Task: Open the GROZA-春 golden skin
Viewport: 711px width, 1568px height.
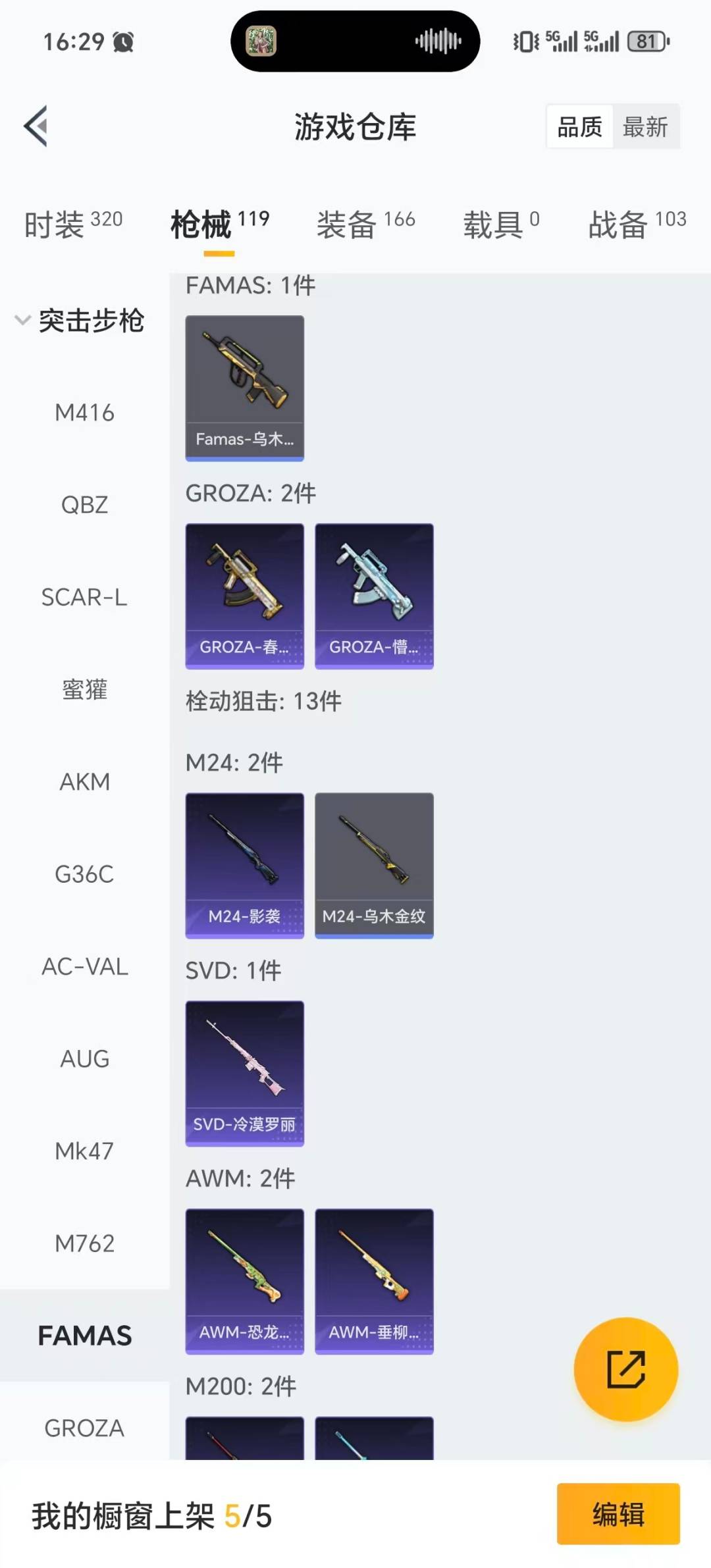Action: 244,594
